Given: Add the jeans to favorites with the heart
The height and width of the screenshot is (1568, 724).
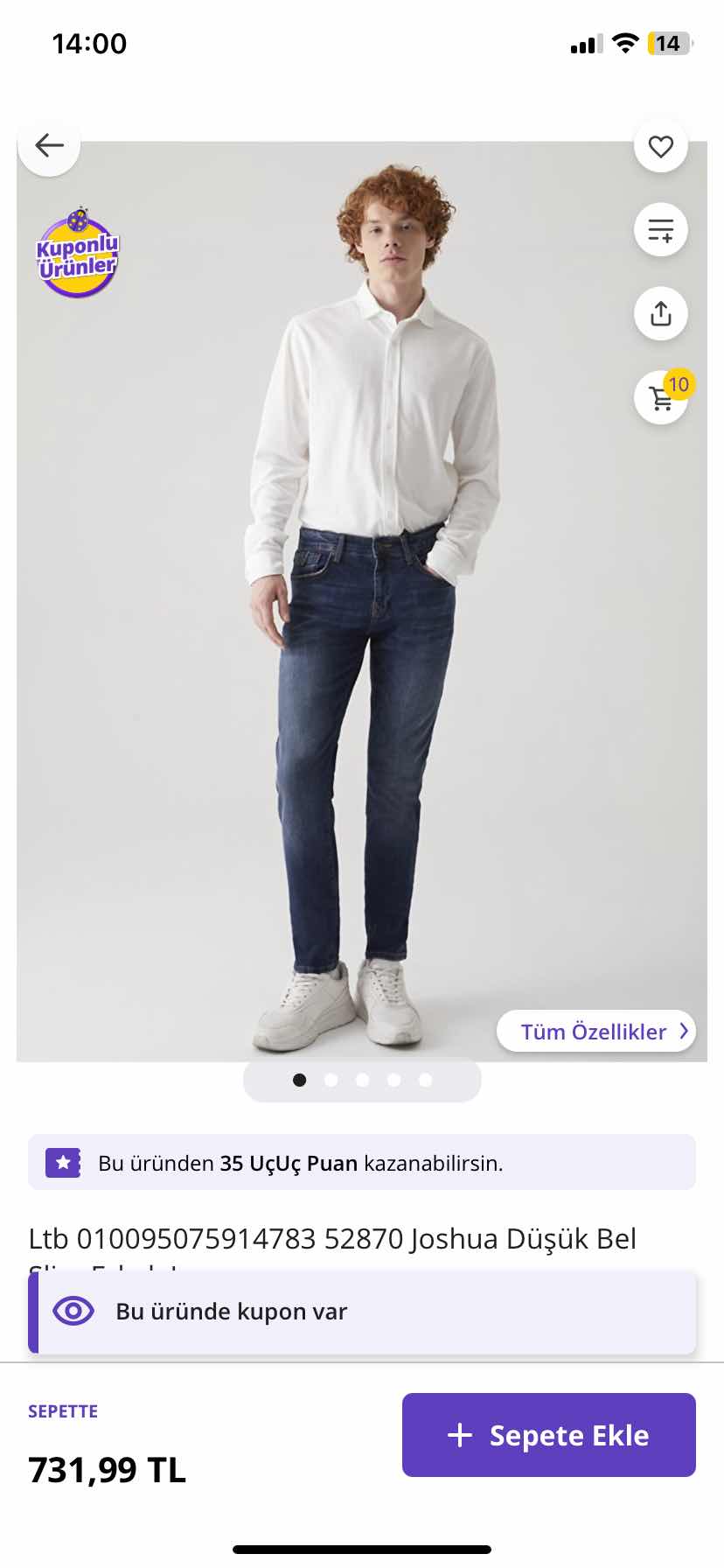Looking at the screenshot, I should point(660,146).
